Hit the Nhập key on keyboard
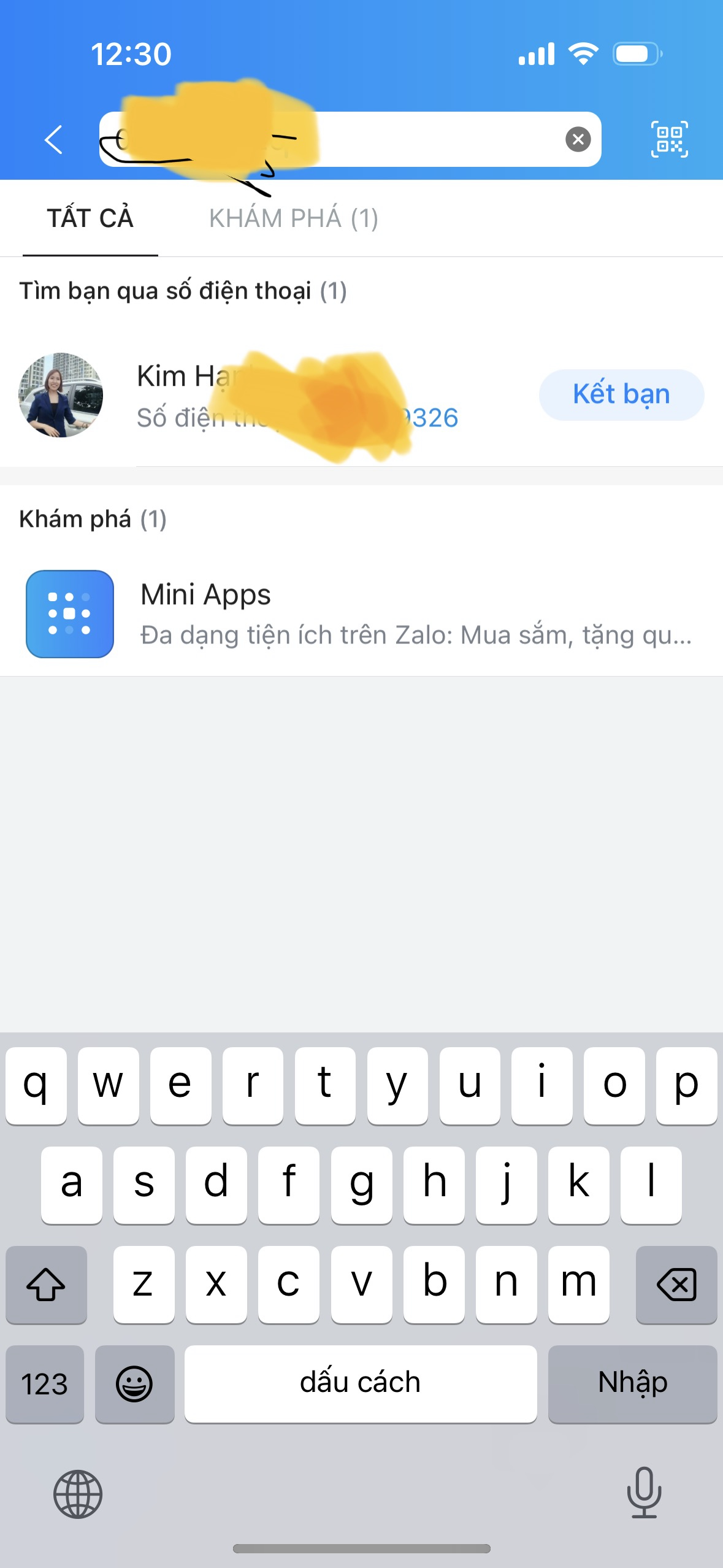 [x=632, y=1383]
